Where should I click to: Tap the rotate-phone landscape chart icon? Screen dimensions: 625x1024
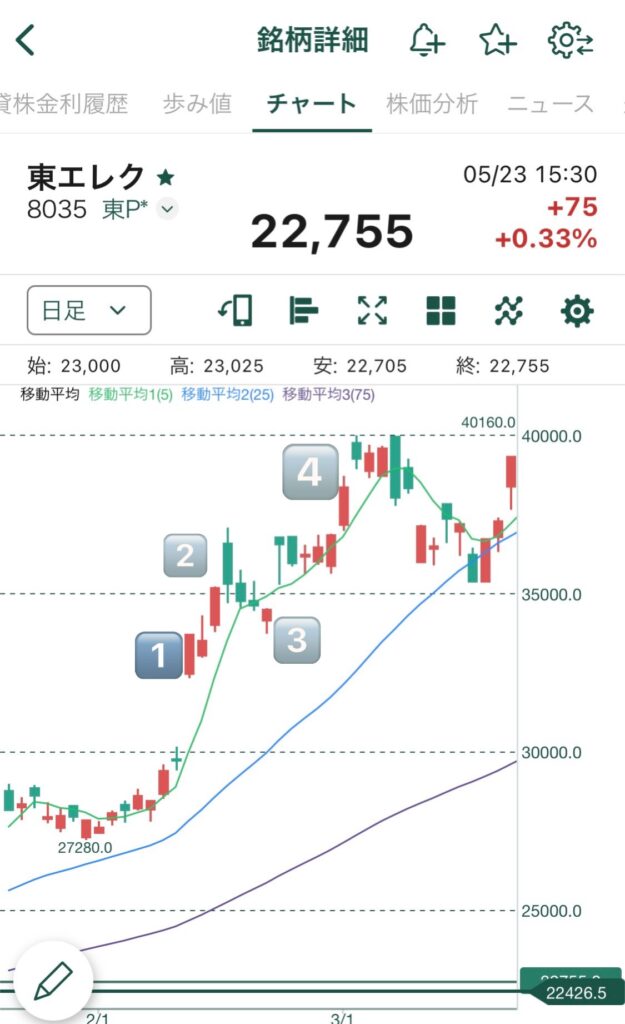tap(235, 310)
